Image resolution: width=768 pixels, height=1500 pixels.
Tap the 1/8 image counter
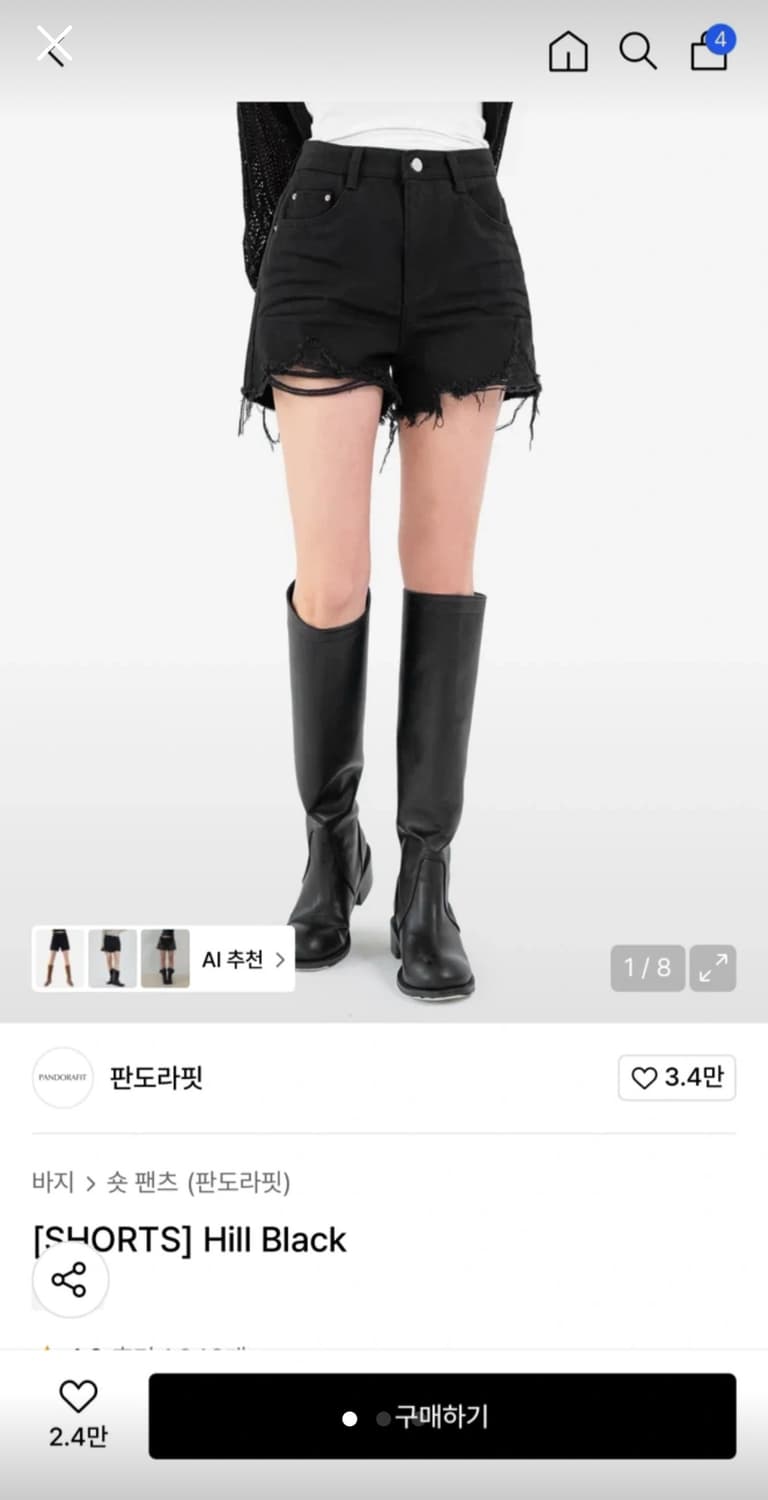point(647,968)
